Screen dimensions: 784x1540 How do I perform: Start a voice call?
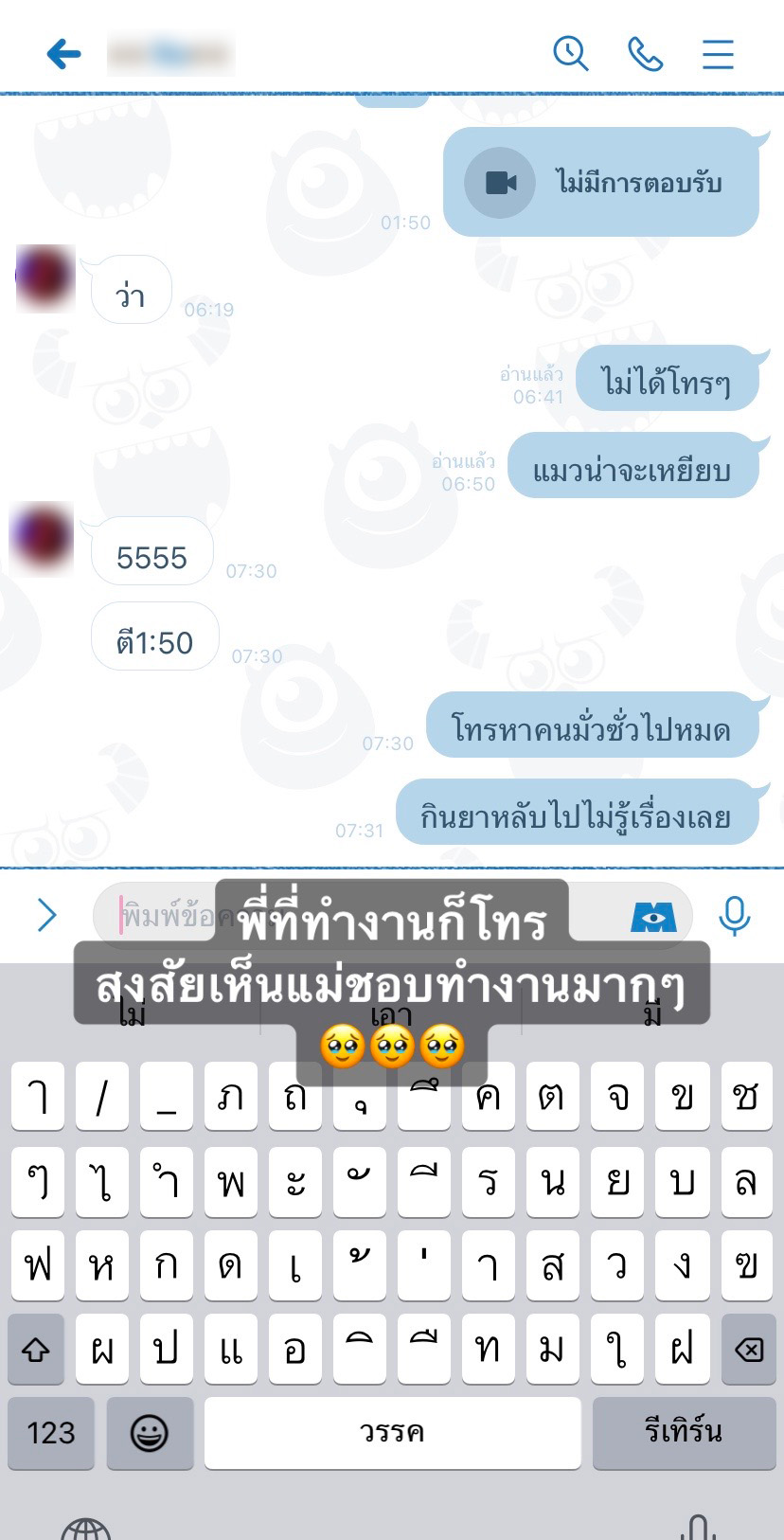pos(645,54)
